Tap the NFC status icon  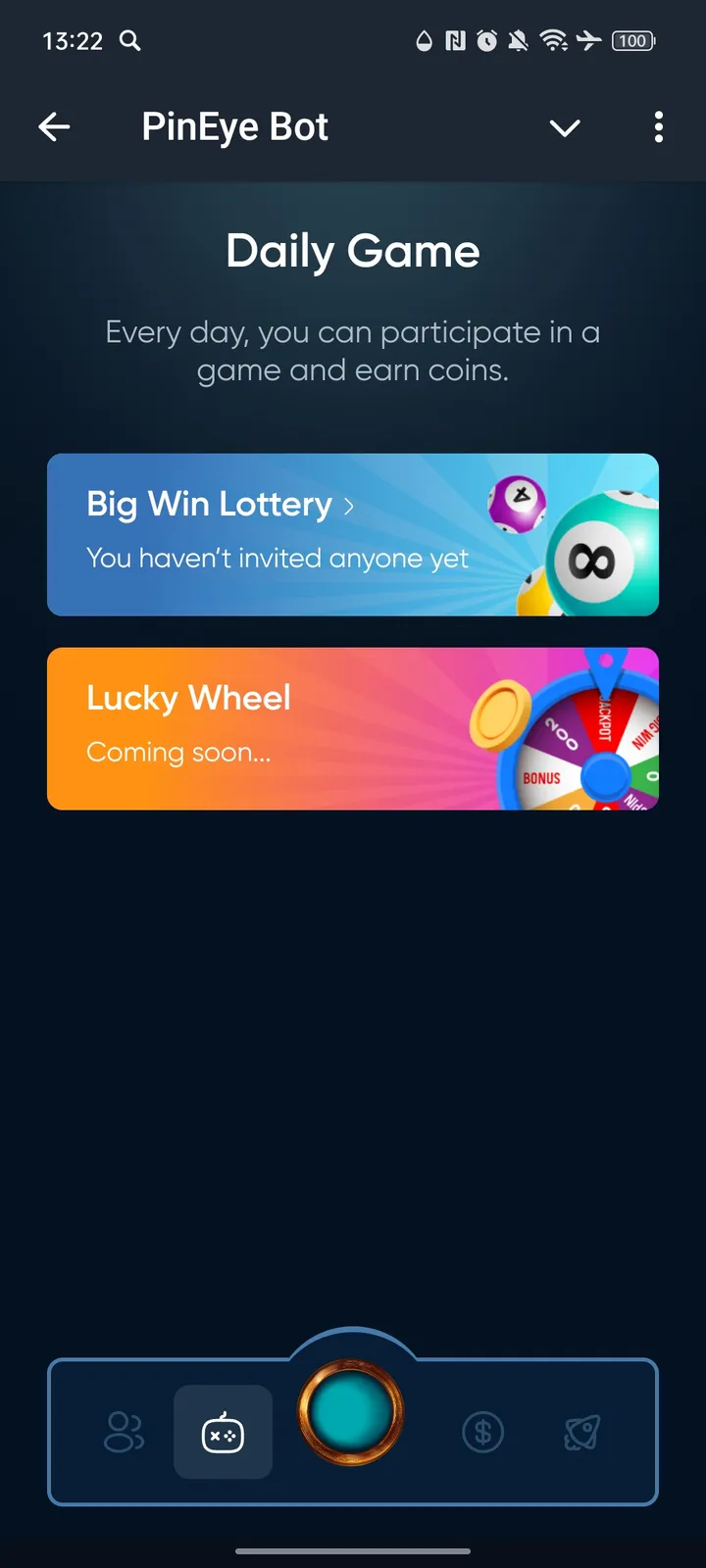point(453,41)
